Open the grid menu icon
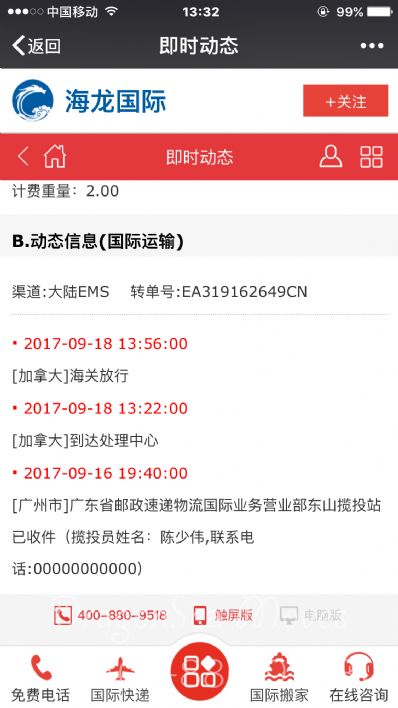This screenshot has width=398, height=708. point(371,157)
